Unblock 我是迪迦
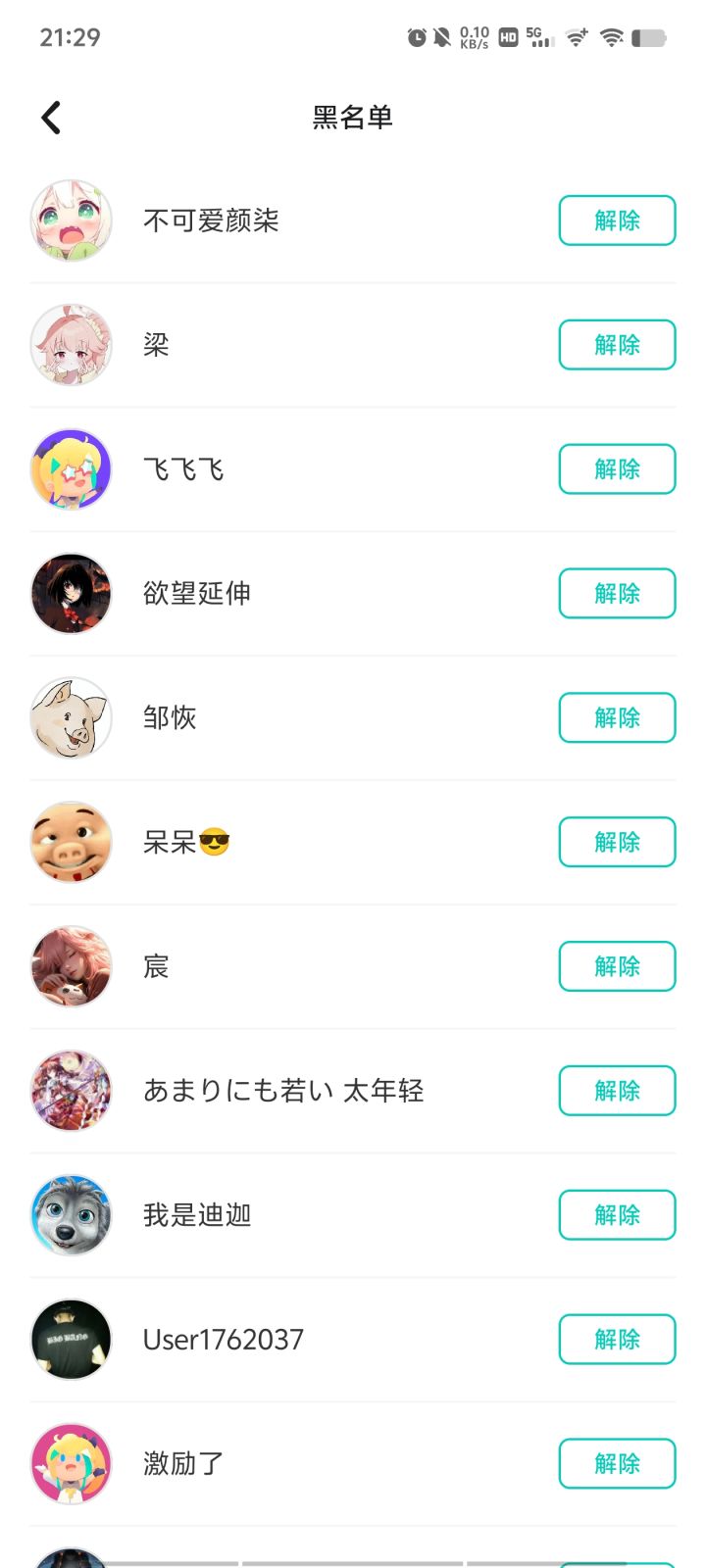Image resolution: width=706 pixels, height=1568 pixels. 617,1215
